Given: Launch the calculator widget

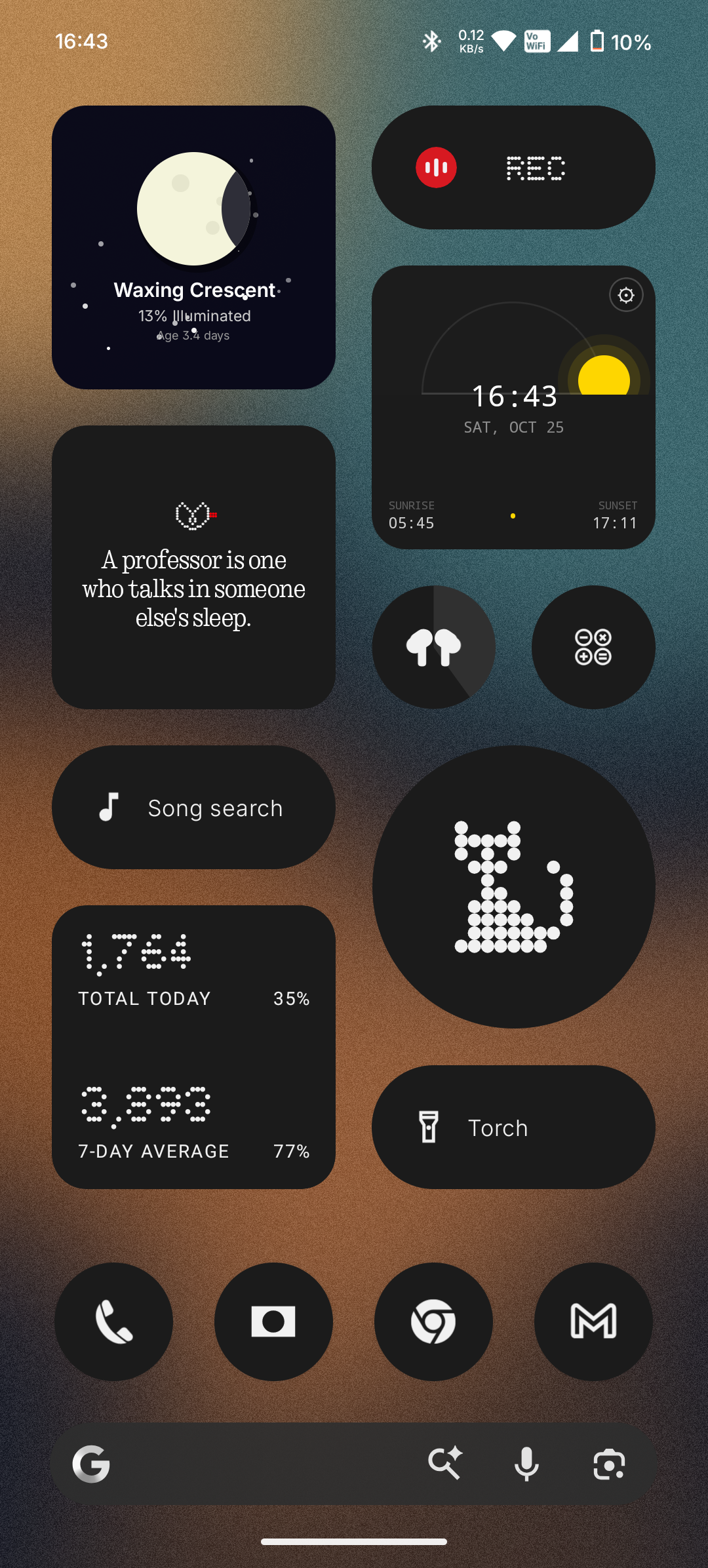Looking at the screenshot, I should pos(593,647).
